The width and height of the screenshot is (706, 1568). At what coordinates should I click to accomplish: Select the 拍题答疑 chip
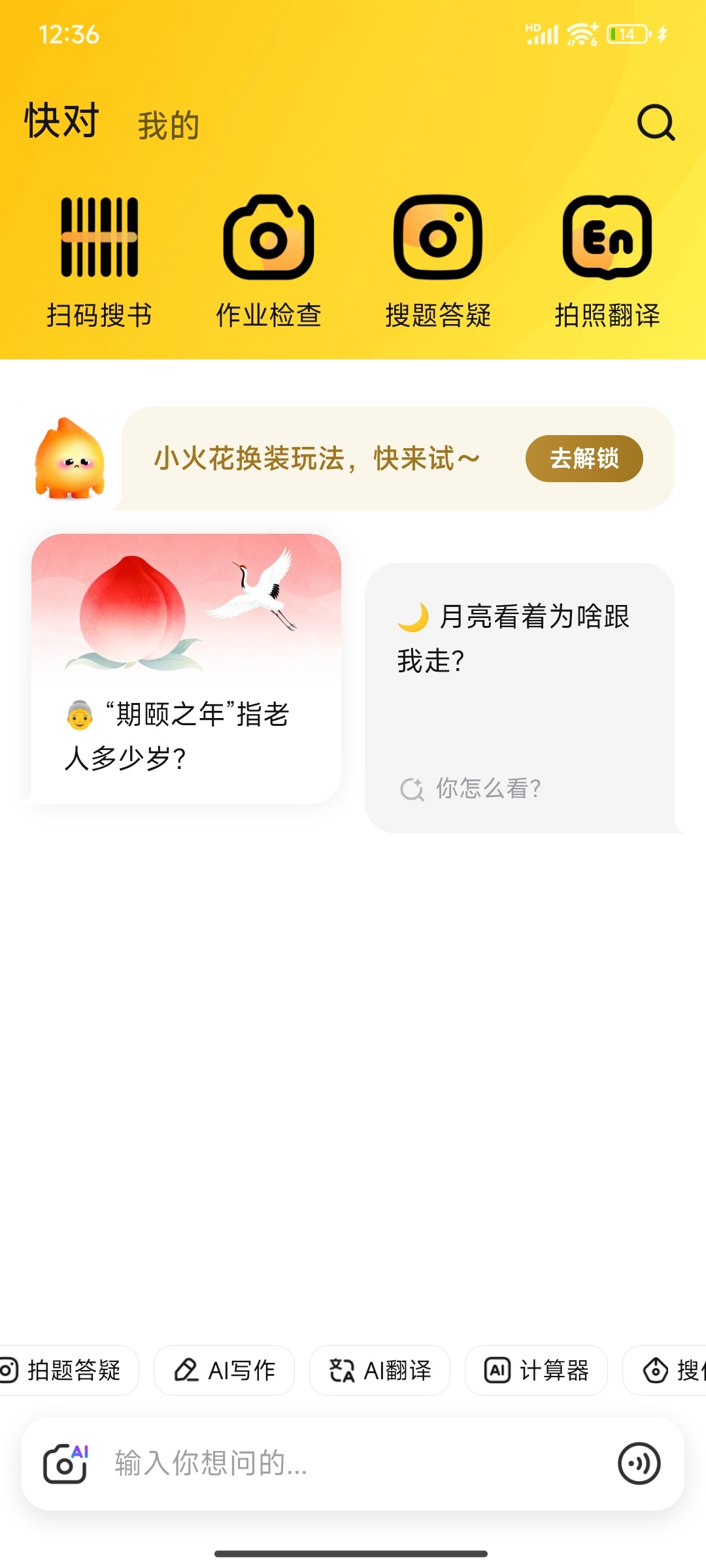(x=65, y=1370)
